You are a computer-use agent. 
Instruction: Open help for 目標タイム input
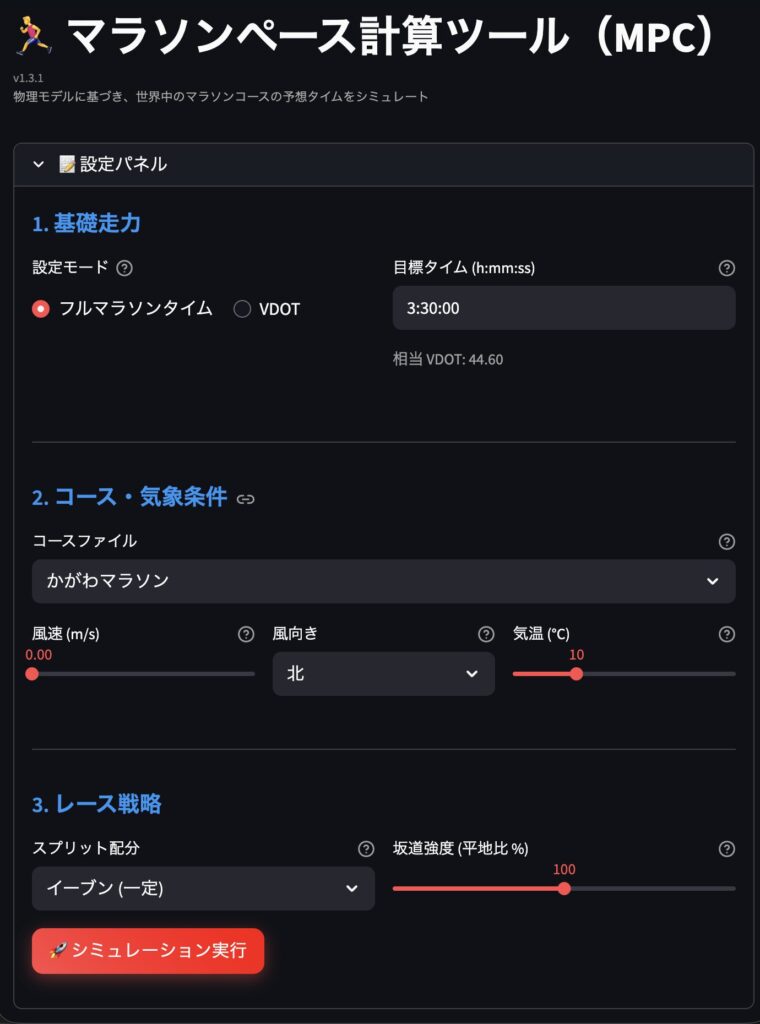tap(726, 268)
